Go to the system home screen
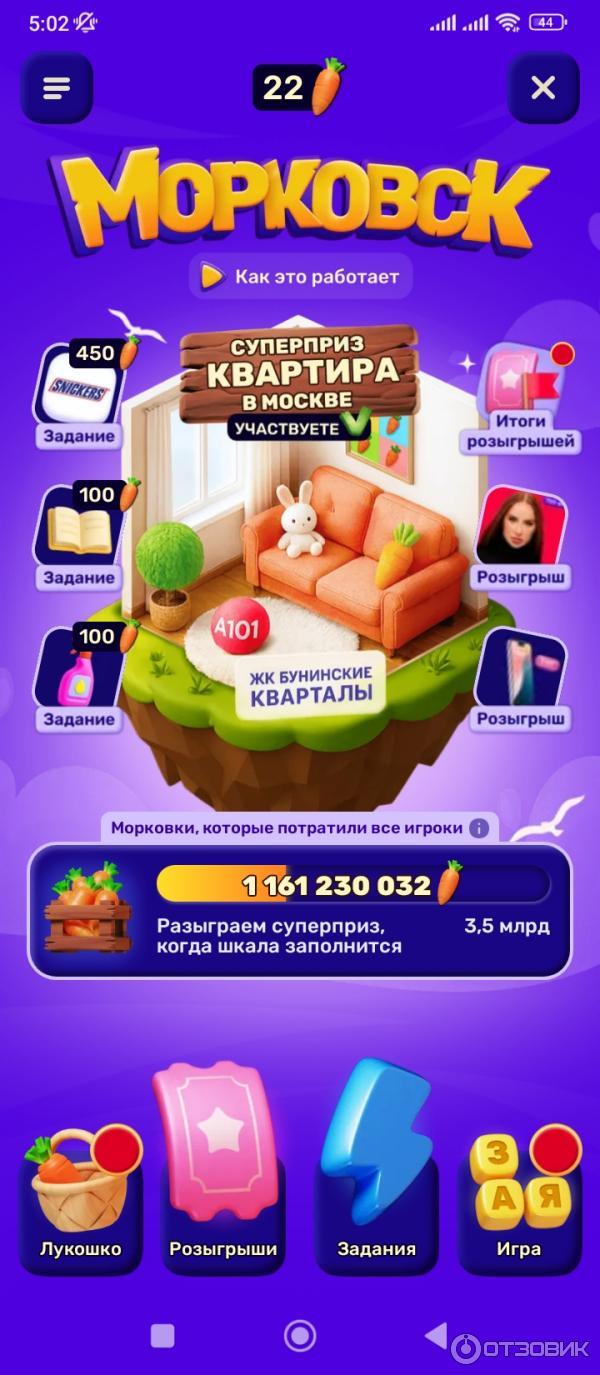This screenshot has width=600, height=1375. point(300,1335)
